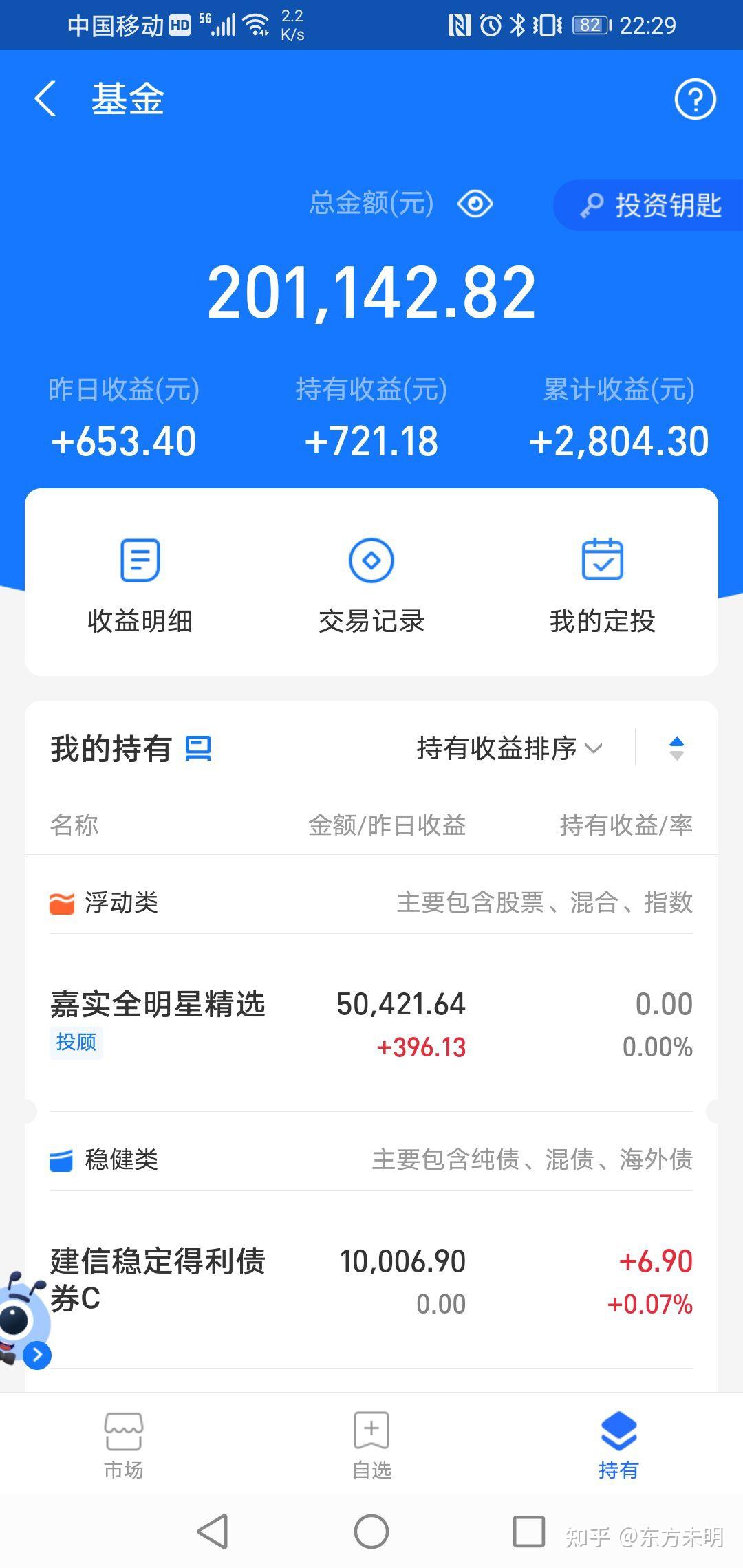Screen dimensions: 743x1568
Task: Tap the help question mark icon
Action: click(x=695, y=99)
